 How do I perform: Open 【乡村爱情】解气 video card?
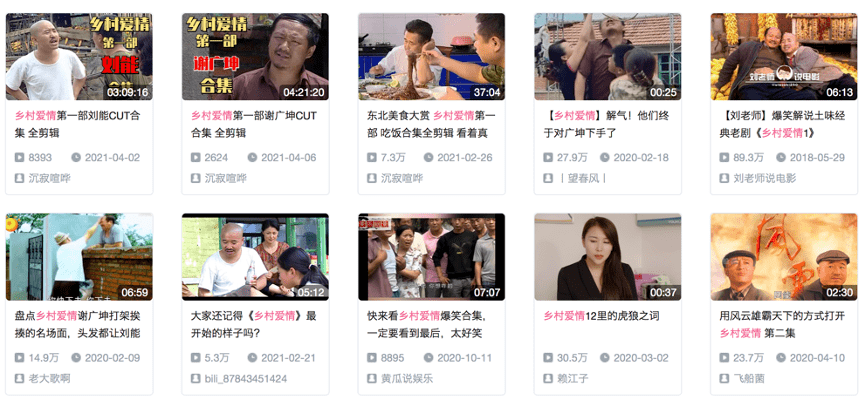607,56
